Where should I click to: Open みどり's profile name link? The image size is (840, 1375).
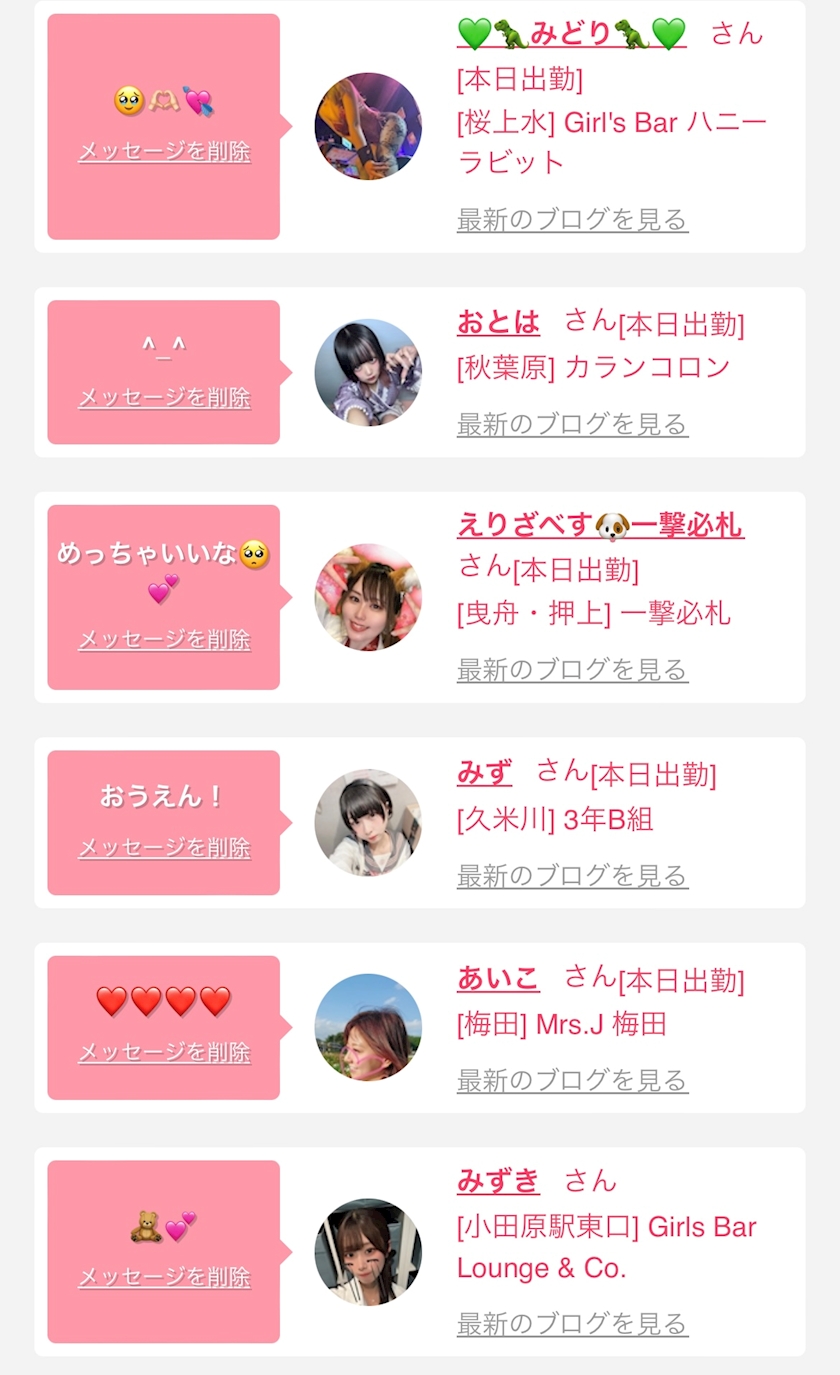point(572,33)
